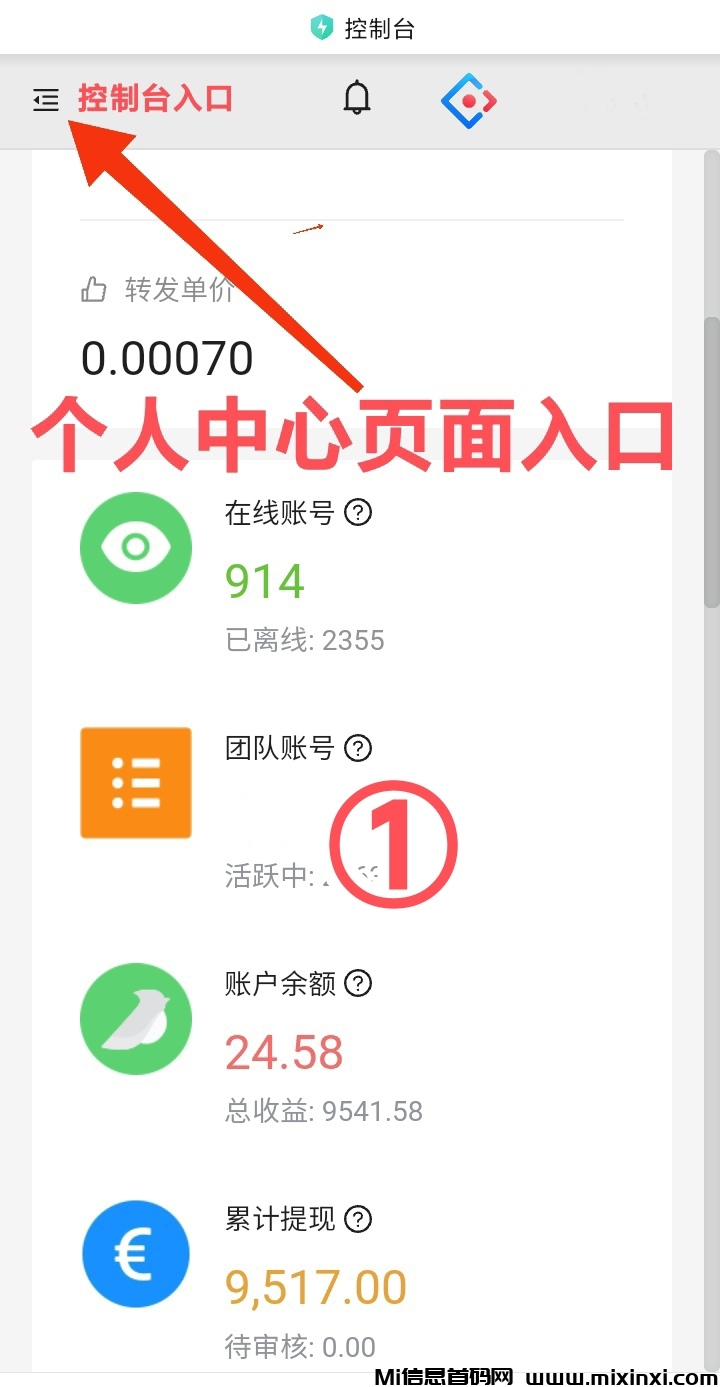Click the shield icon next to 控制台 title
The height and width of the screenshot is (1387, 720).
point(320,27)
